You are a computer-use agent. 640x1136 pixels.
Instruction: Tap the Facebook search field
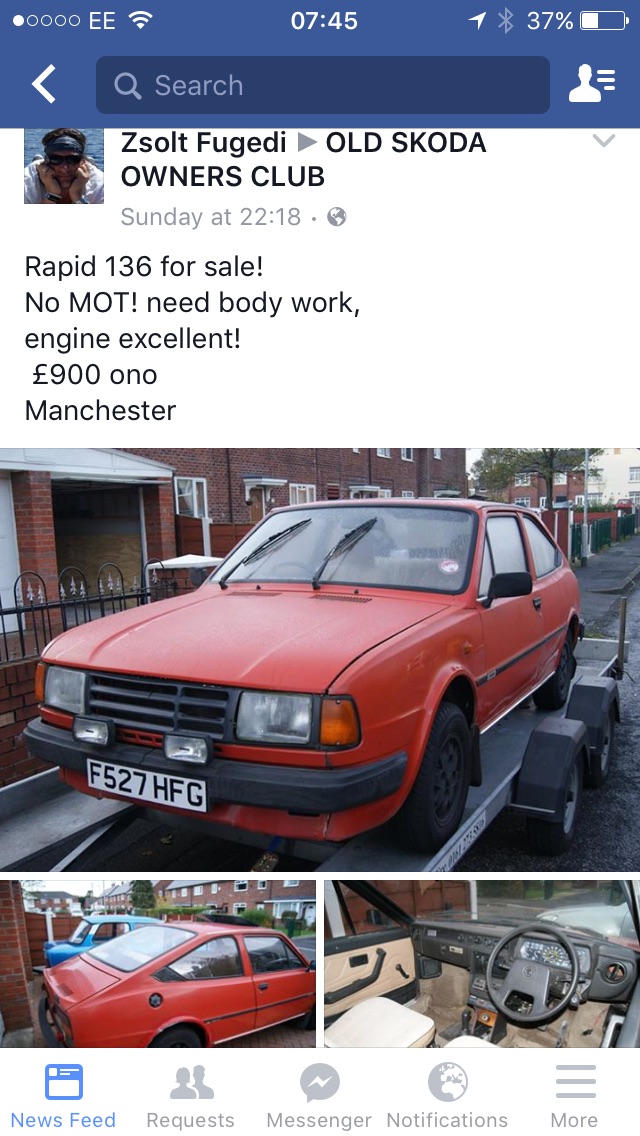pyautogui.click(x=323, y=85)
